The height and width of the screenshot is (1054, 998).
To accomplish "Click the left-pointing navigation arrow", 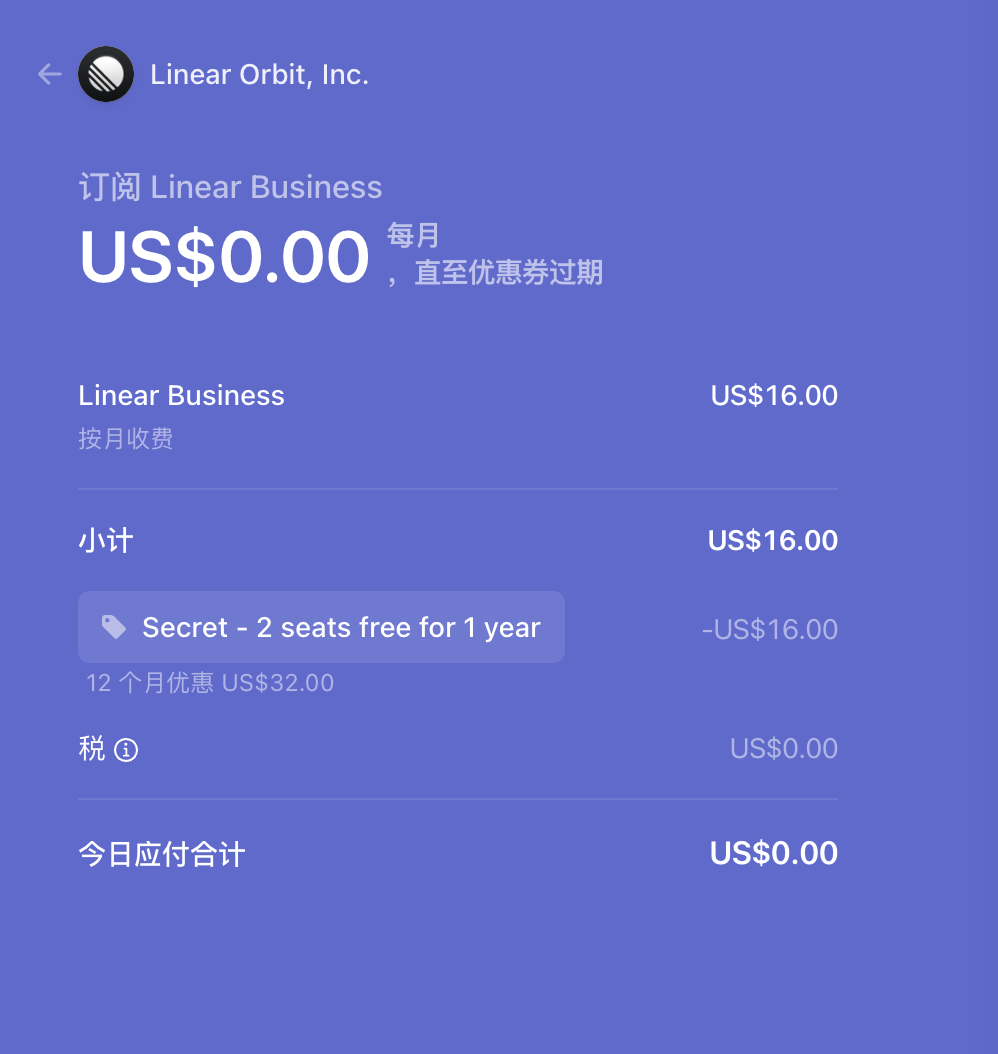I will (x=49, y=74).
